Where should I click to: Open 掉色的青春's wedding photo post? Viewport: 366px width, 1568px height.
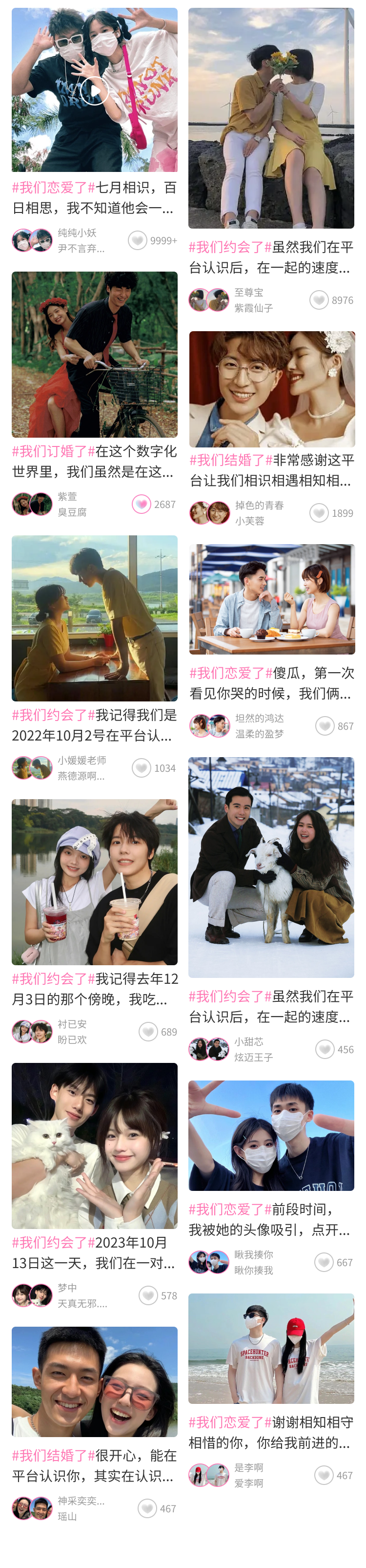click(x=272, y=389)
